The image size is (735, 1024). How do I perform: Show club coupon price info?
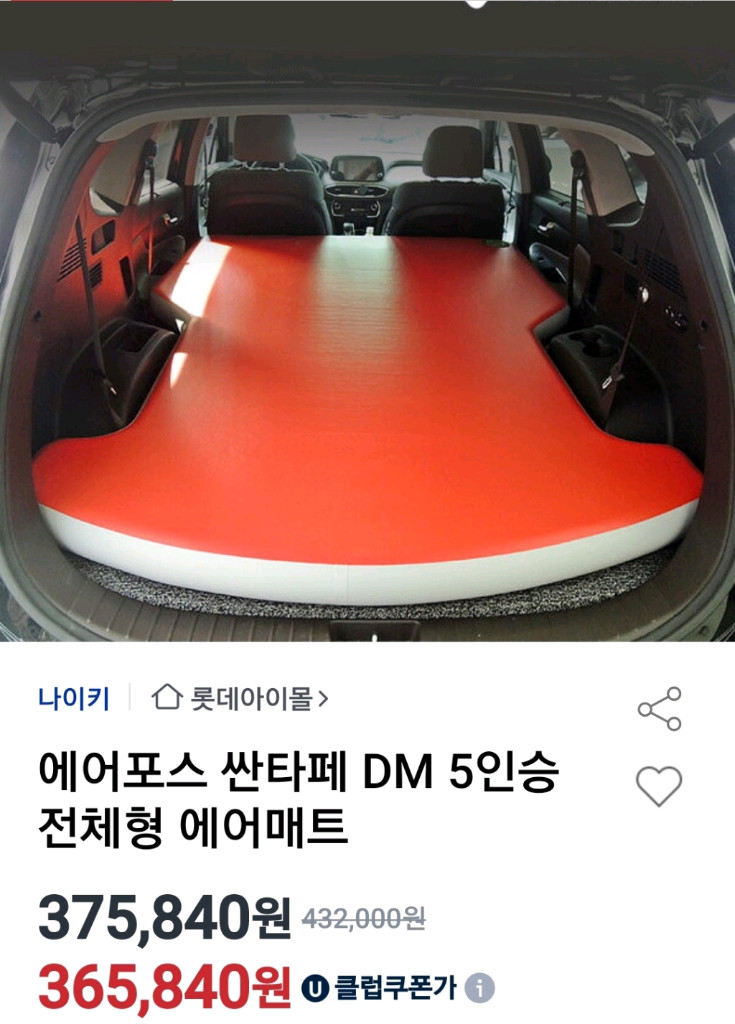coord(481,988)
